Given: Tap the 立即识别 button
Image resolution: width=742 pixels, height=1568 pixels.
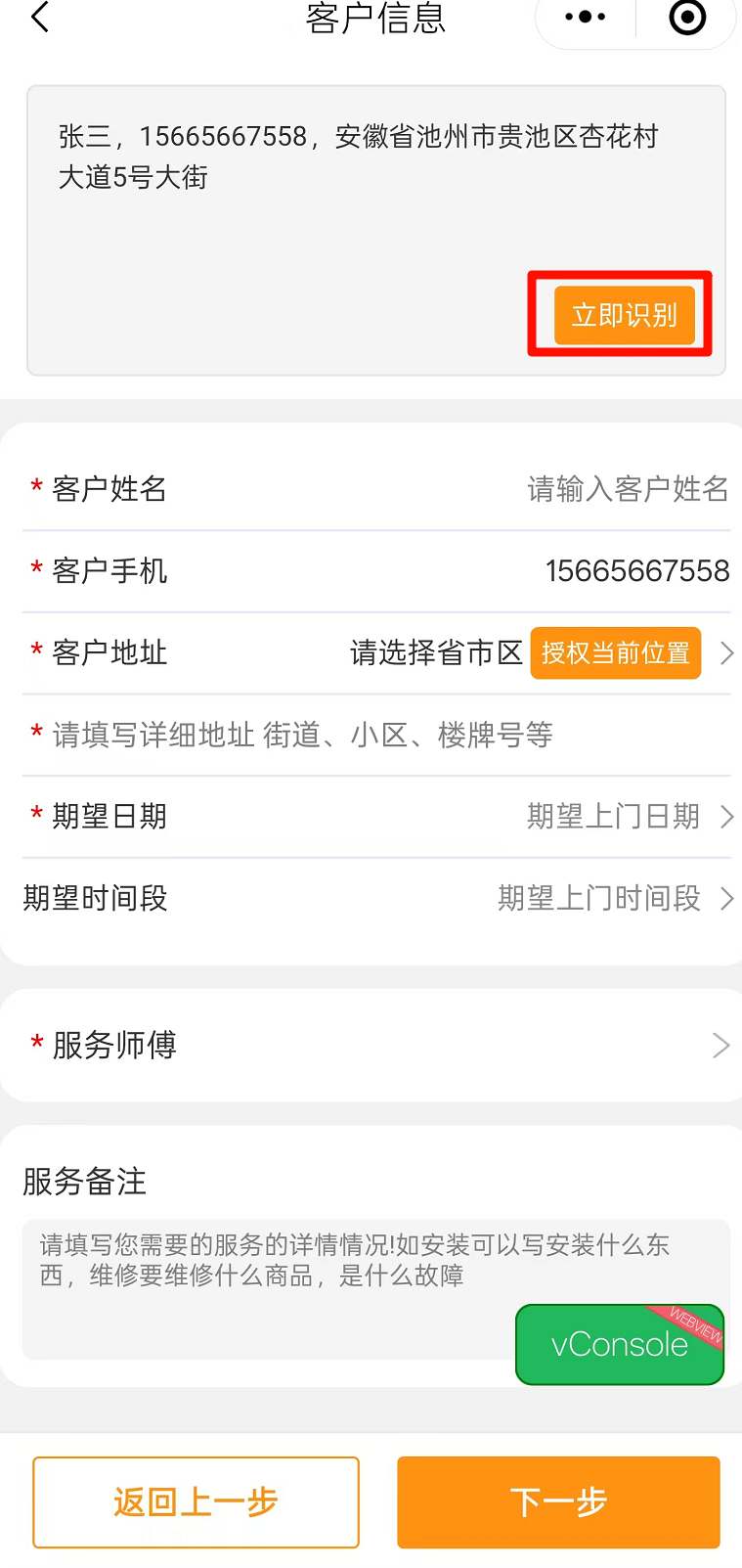Looking at the screenshot, I should [x=624, y=315].
